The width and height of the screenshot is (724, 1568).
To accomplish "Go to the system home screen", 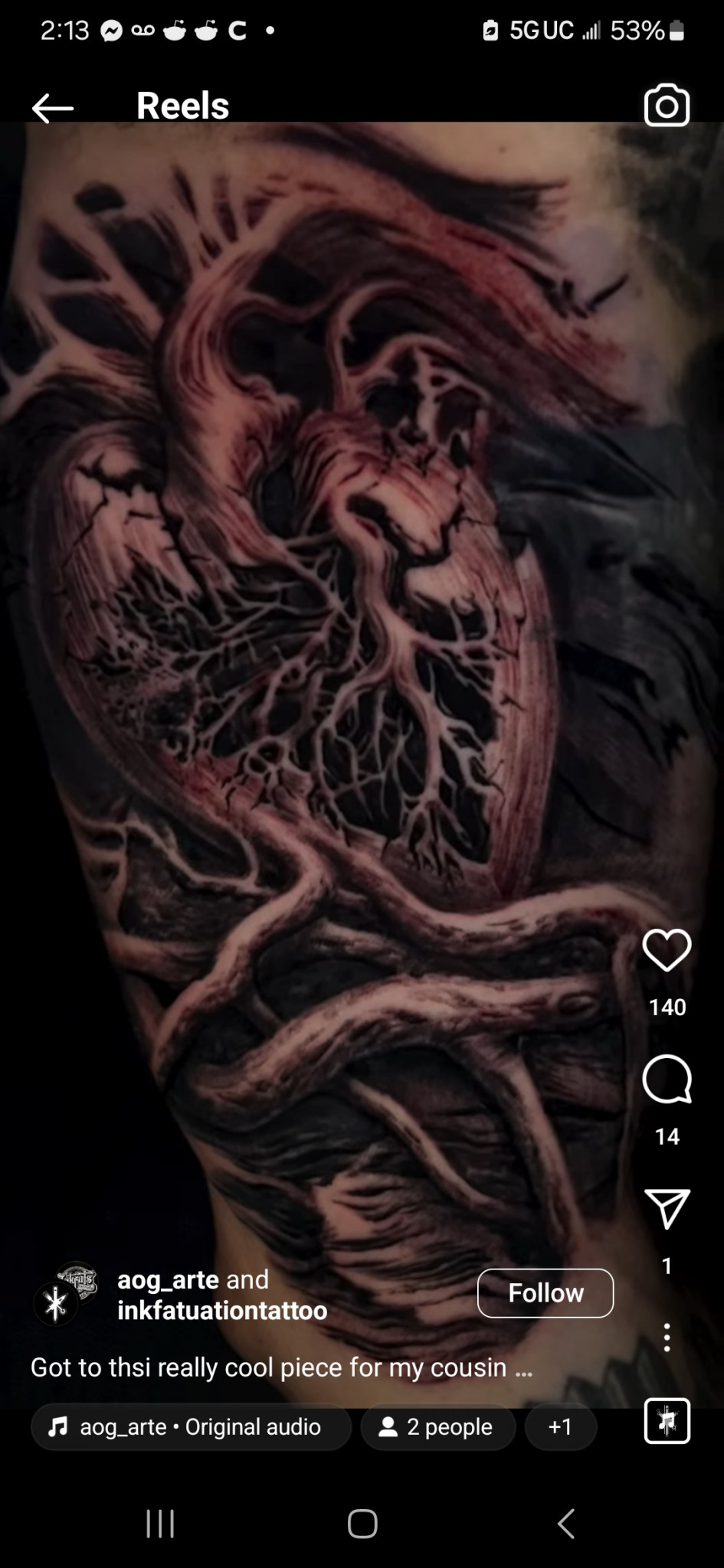I will tap(362, 1524).
